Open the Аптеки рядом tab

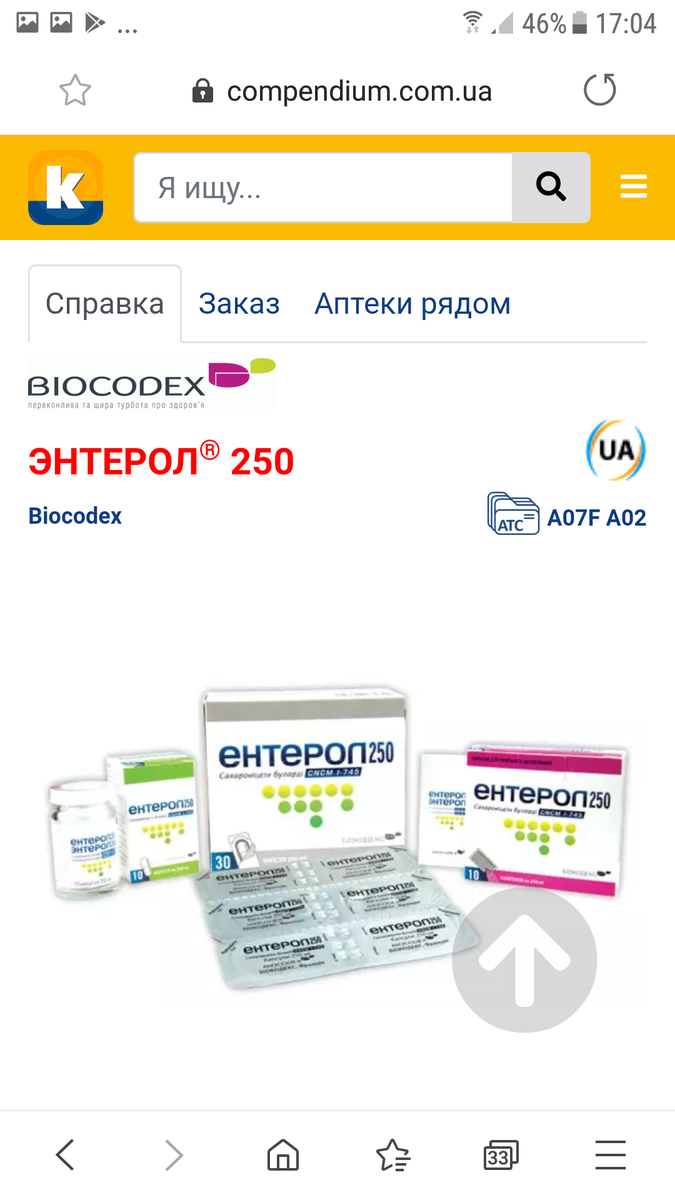coord(412,304)
